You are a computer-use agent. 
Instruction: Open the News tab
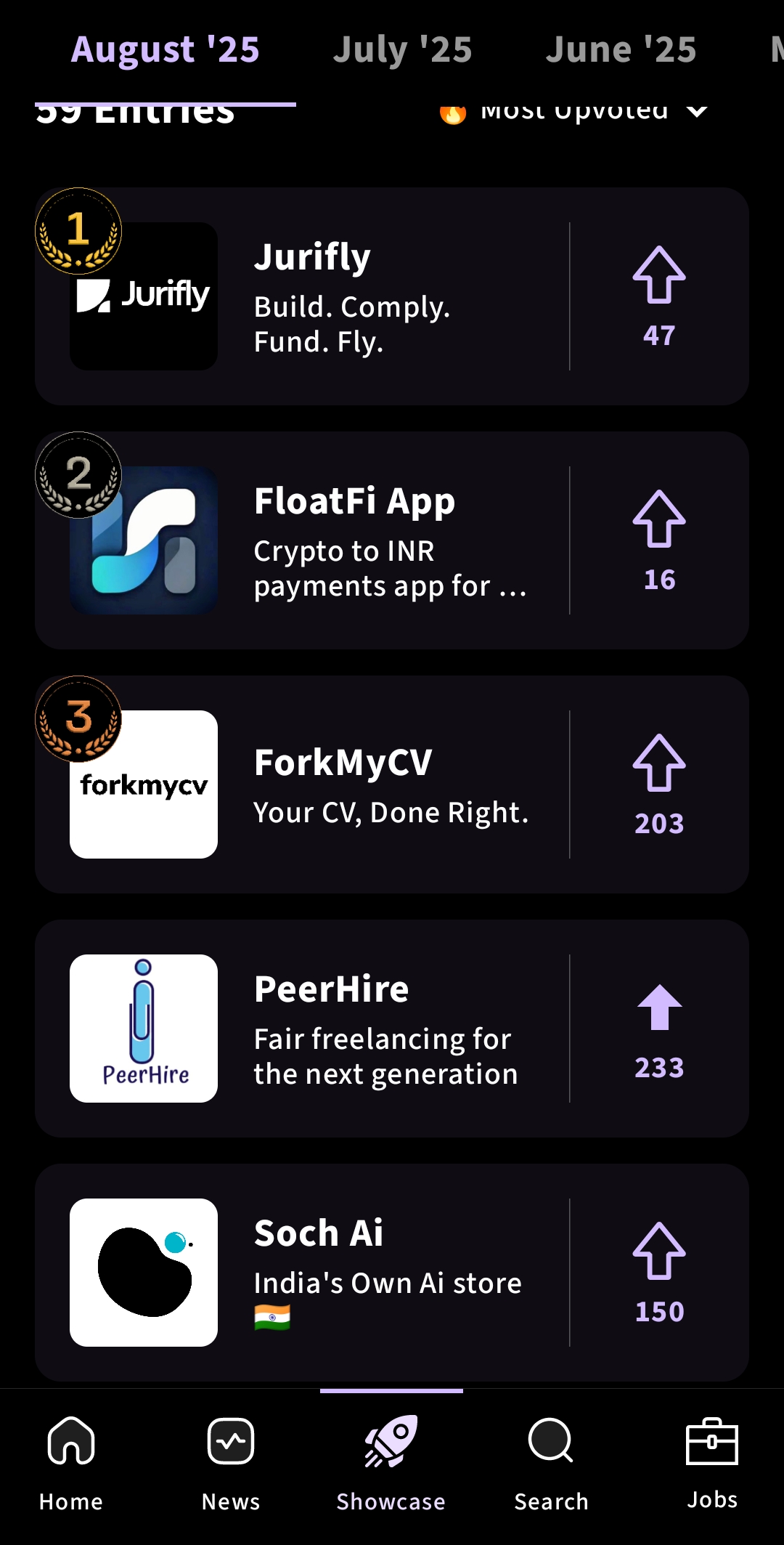[x=231, y=1464]
